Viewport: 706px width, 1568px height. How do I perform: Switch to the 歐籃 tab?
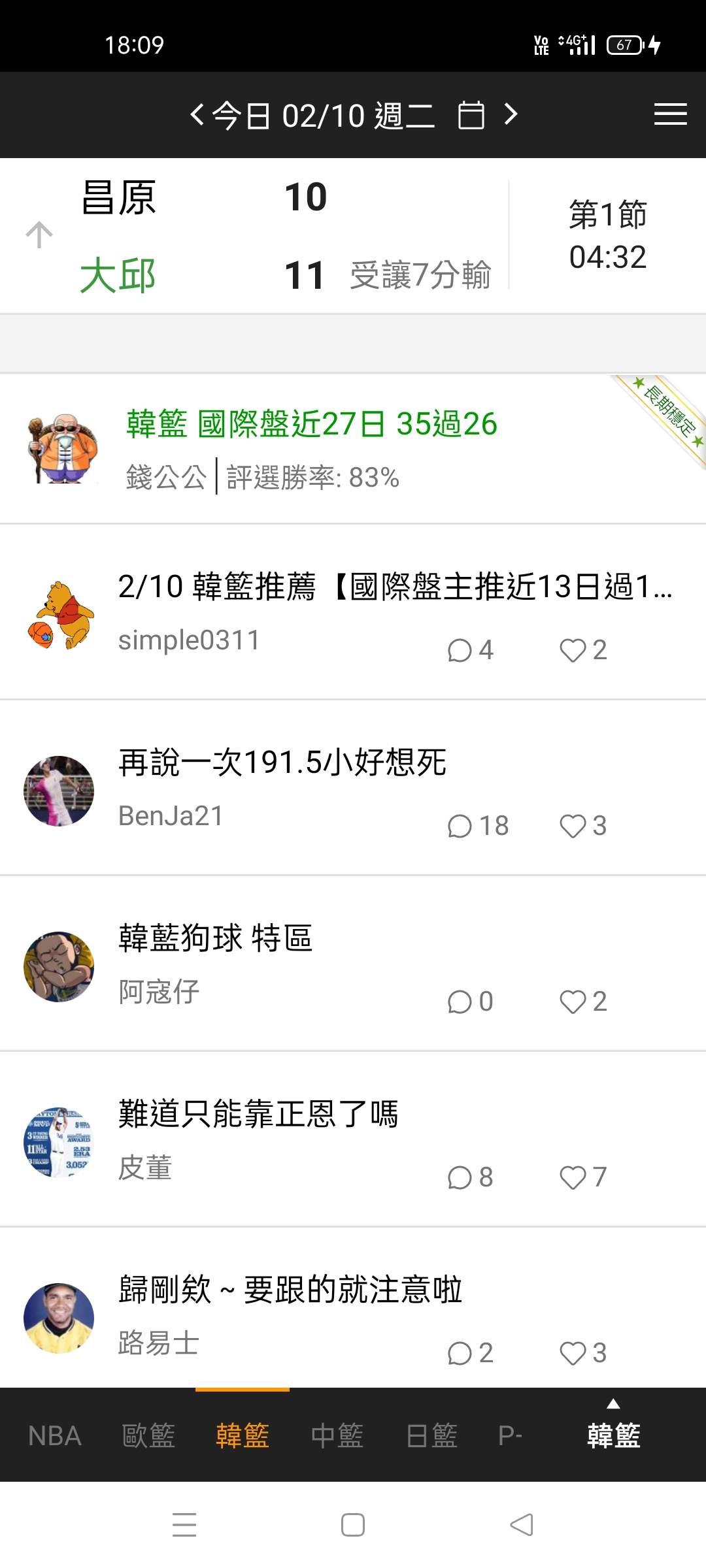click(148, 1436)
